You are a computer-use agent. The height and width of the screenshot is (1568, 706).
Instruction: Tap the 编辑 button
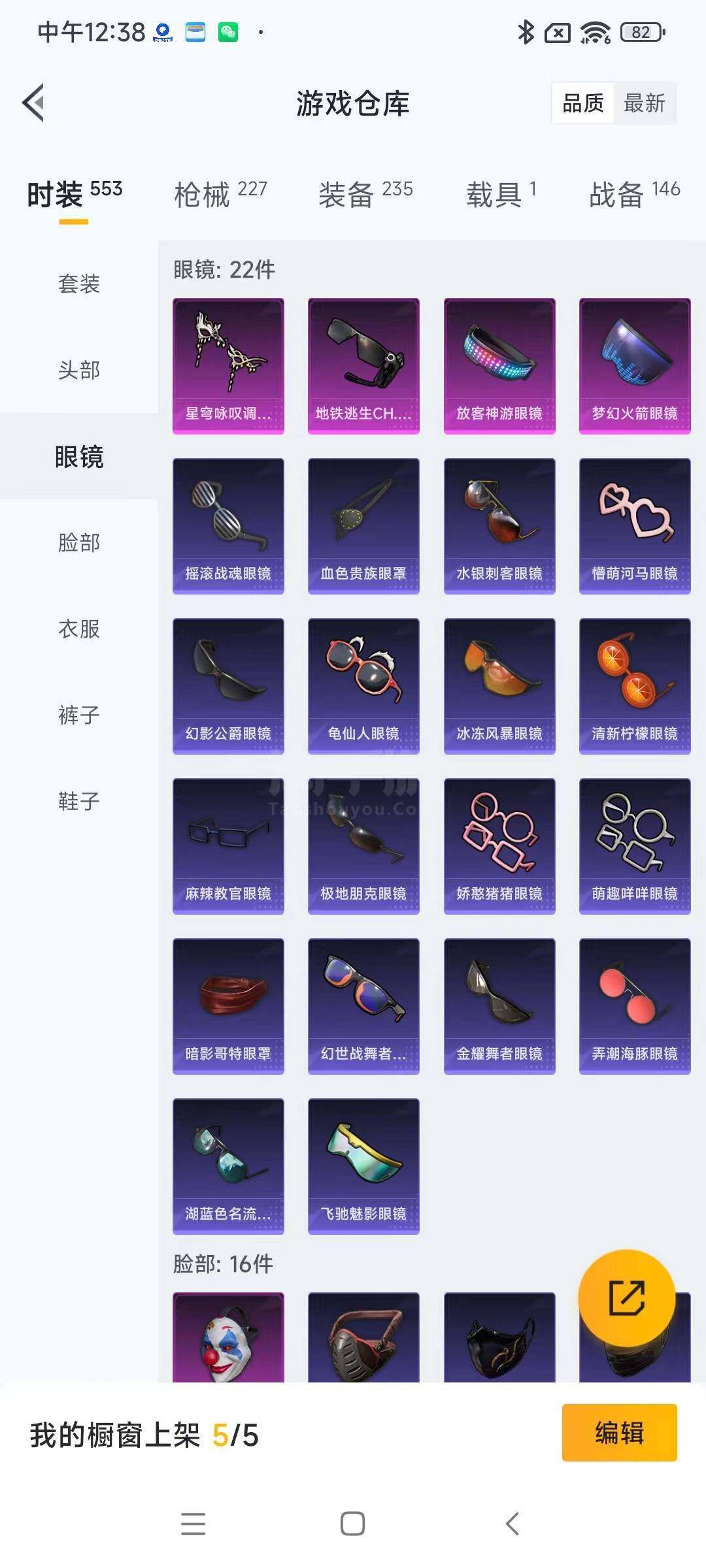pyautogui.click(x=619, y=1433)
